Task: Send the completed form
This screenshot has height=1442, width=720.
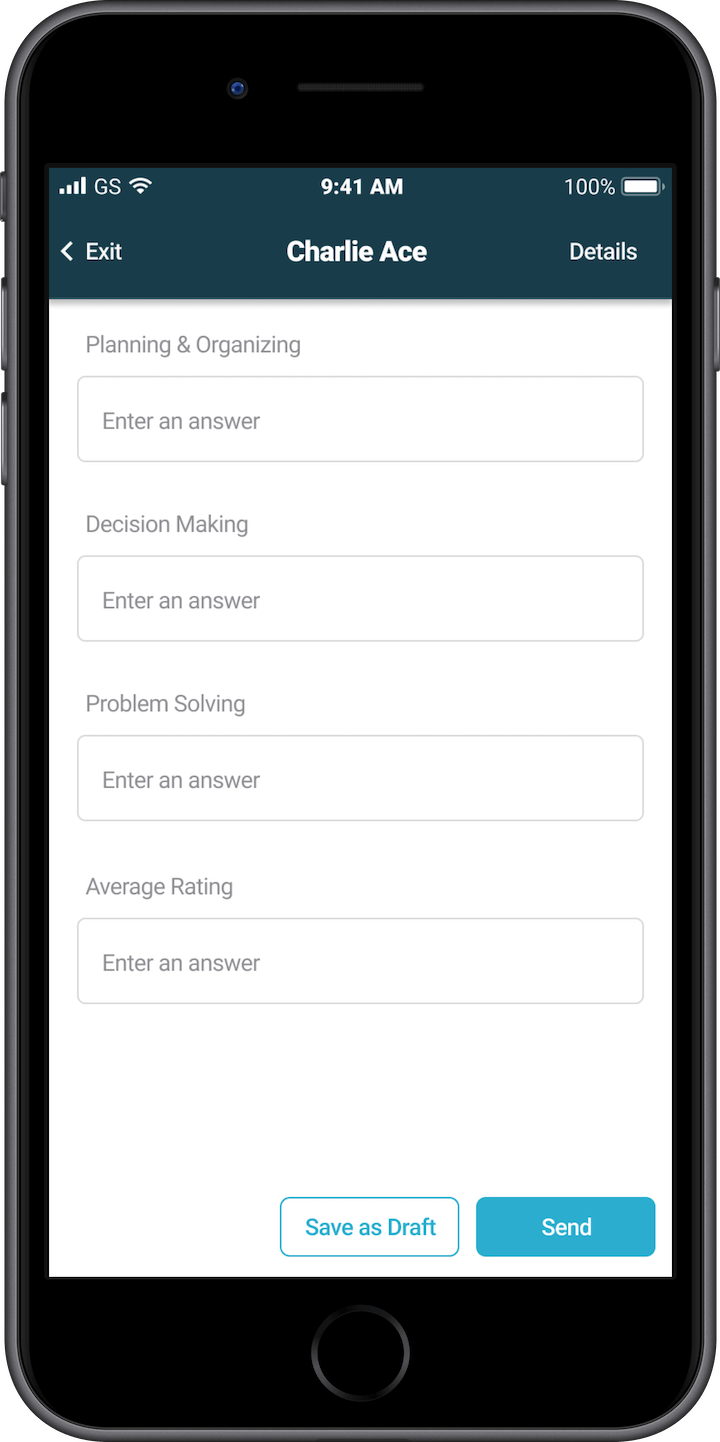Action: click(x=566, y=1227)
